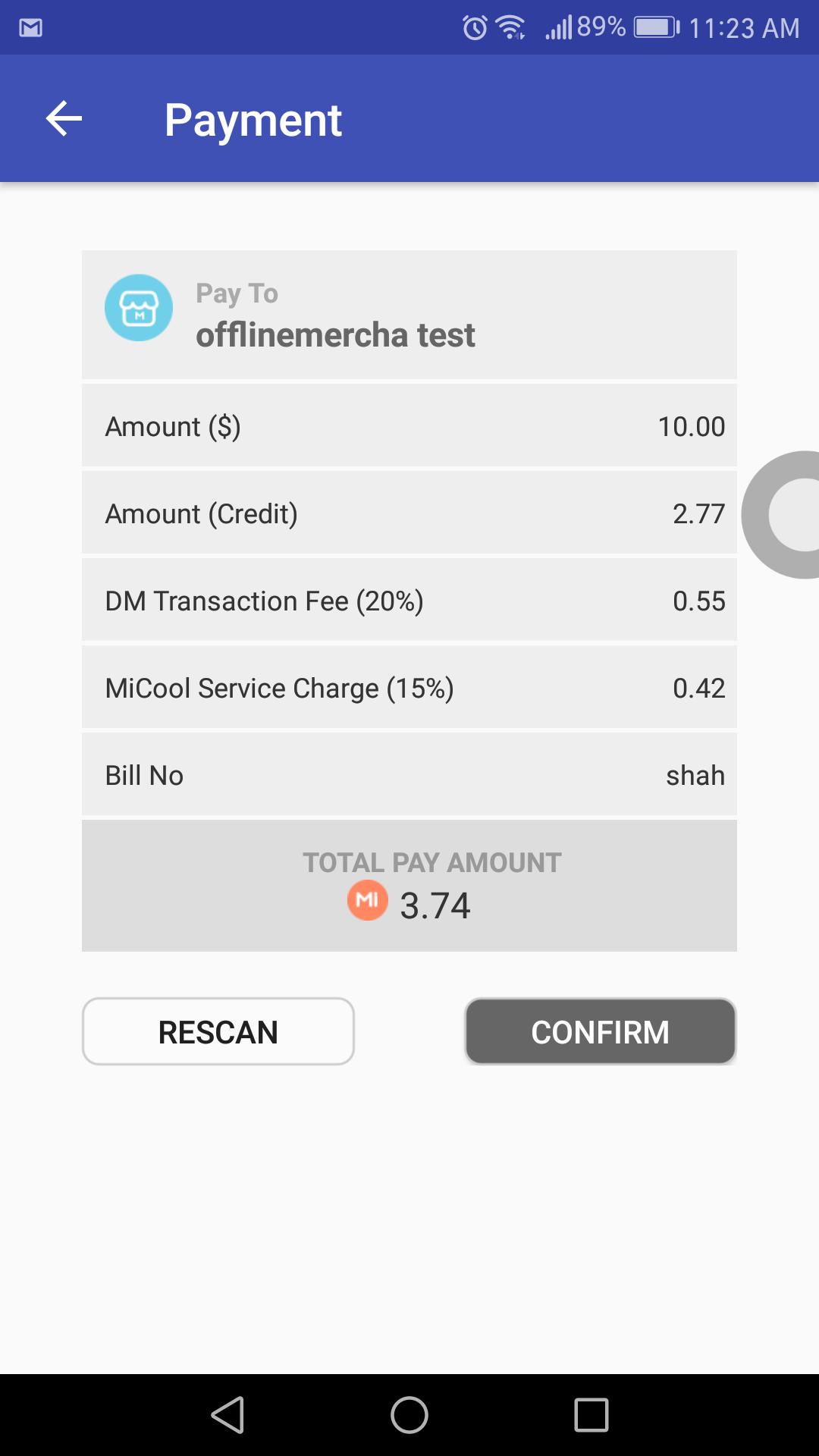Confirm the 3.74 payment
Viewport: 819px width, 1456px height.
[600, 1031]
